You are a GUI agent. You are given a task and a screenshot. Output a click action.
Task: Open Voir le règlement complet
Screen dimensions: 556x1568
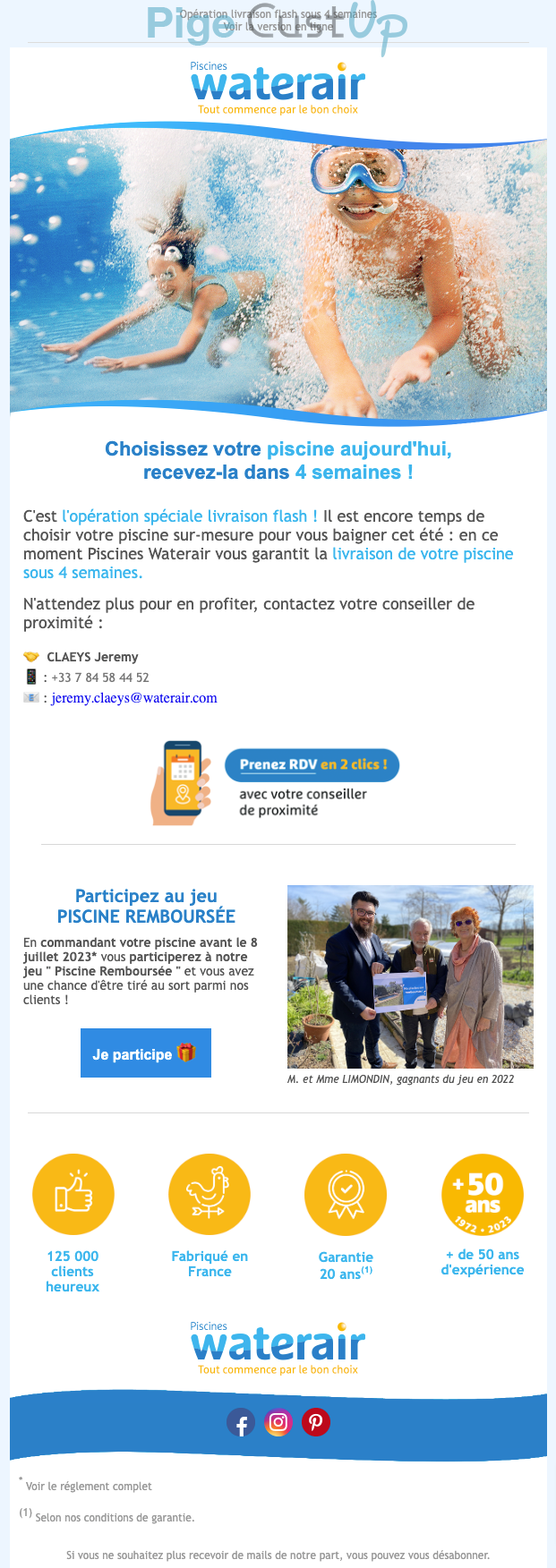[x=89, y=1487]
